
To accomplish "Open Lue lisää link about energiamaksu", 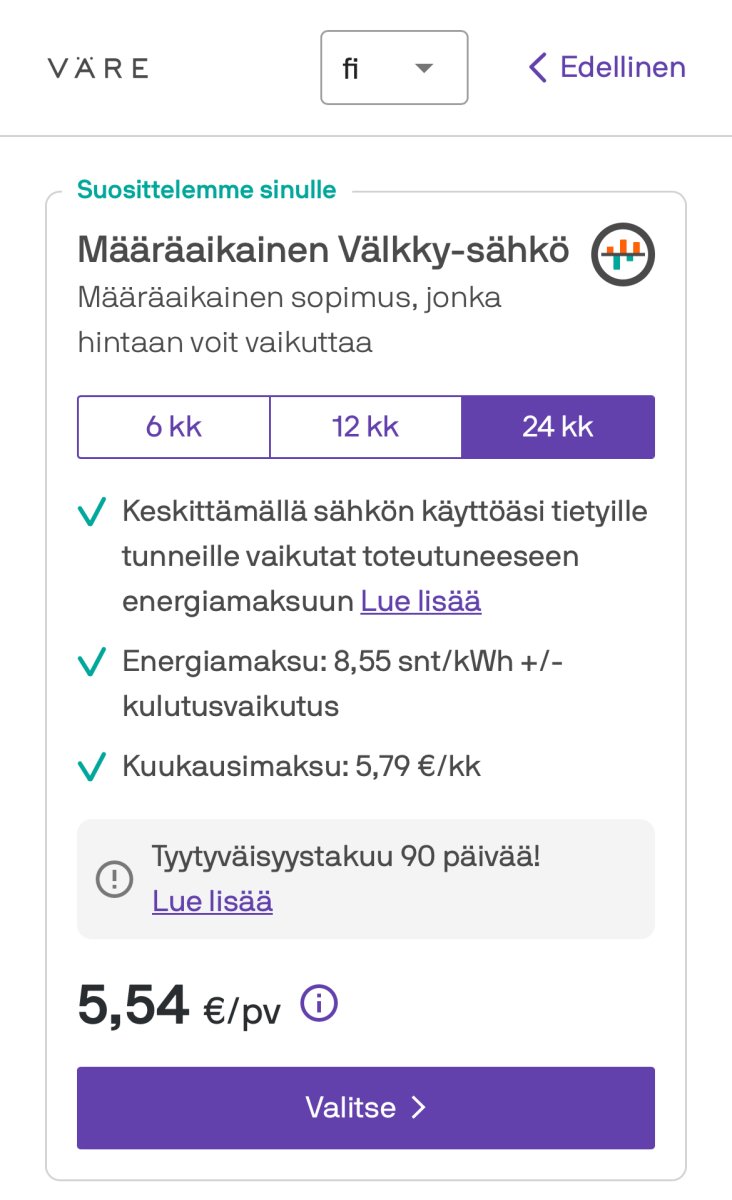I will pyautogui.click(x=421, y=602).
